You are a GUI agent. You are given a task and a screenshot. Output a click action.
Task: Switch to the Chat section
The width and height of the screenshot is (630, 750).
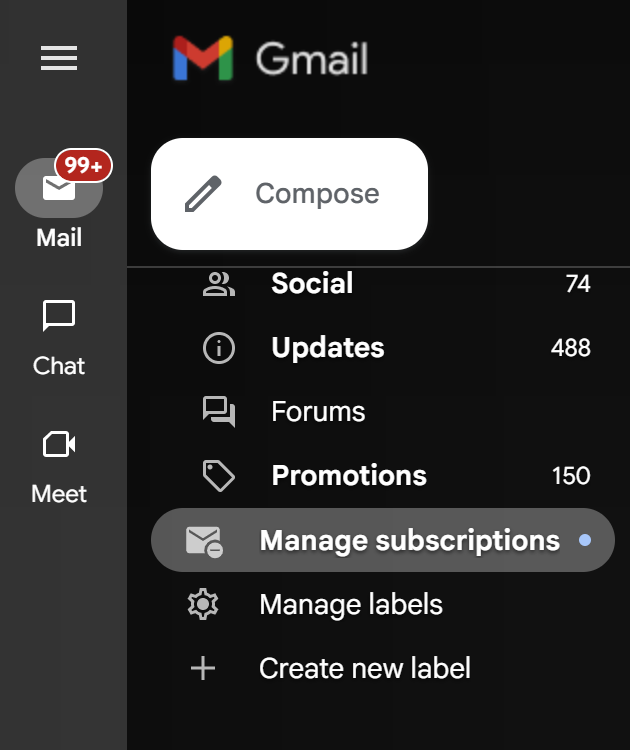tap(59, 339)
